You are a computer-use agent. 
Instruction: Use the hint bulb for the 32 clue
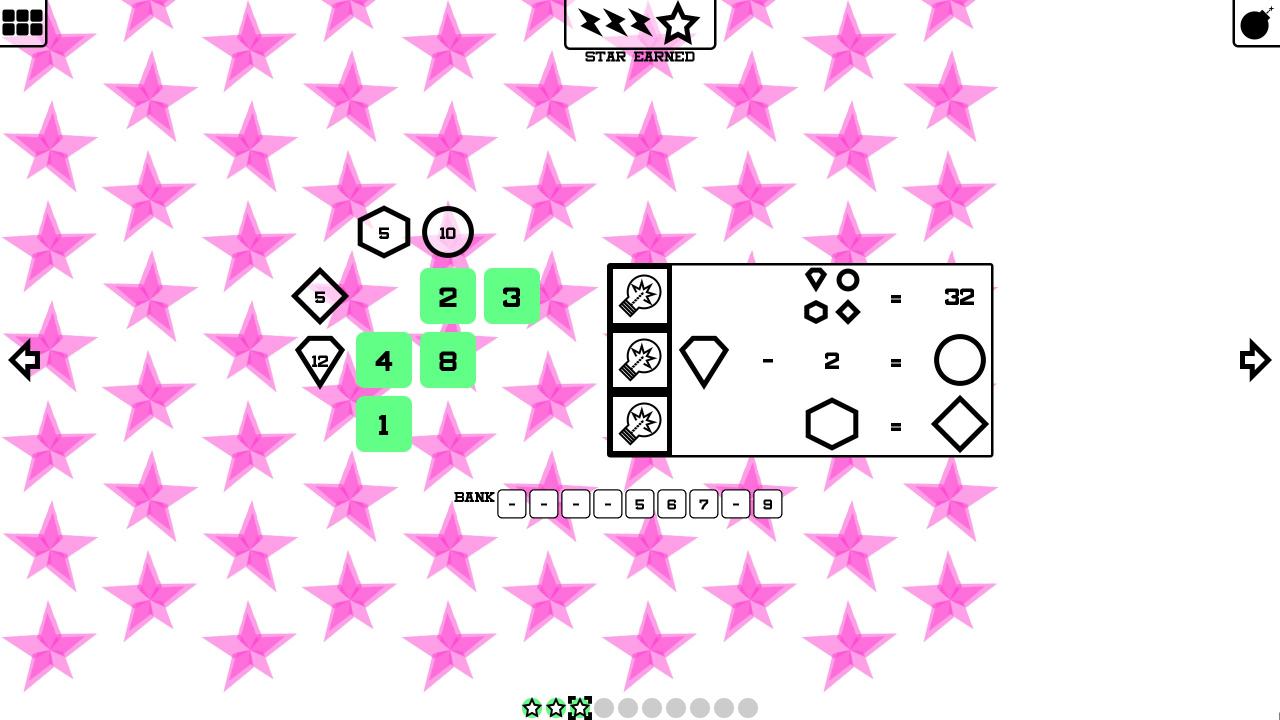click(640, 296)
